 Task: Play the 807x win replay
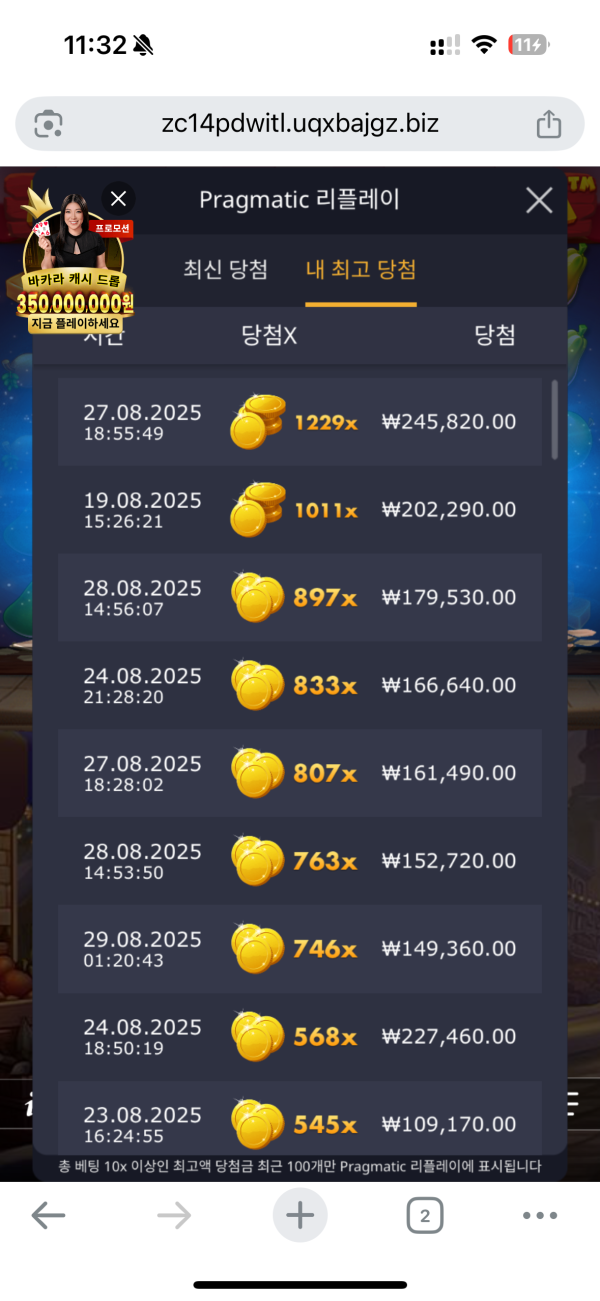(x=300, y=773)
